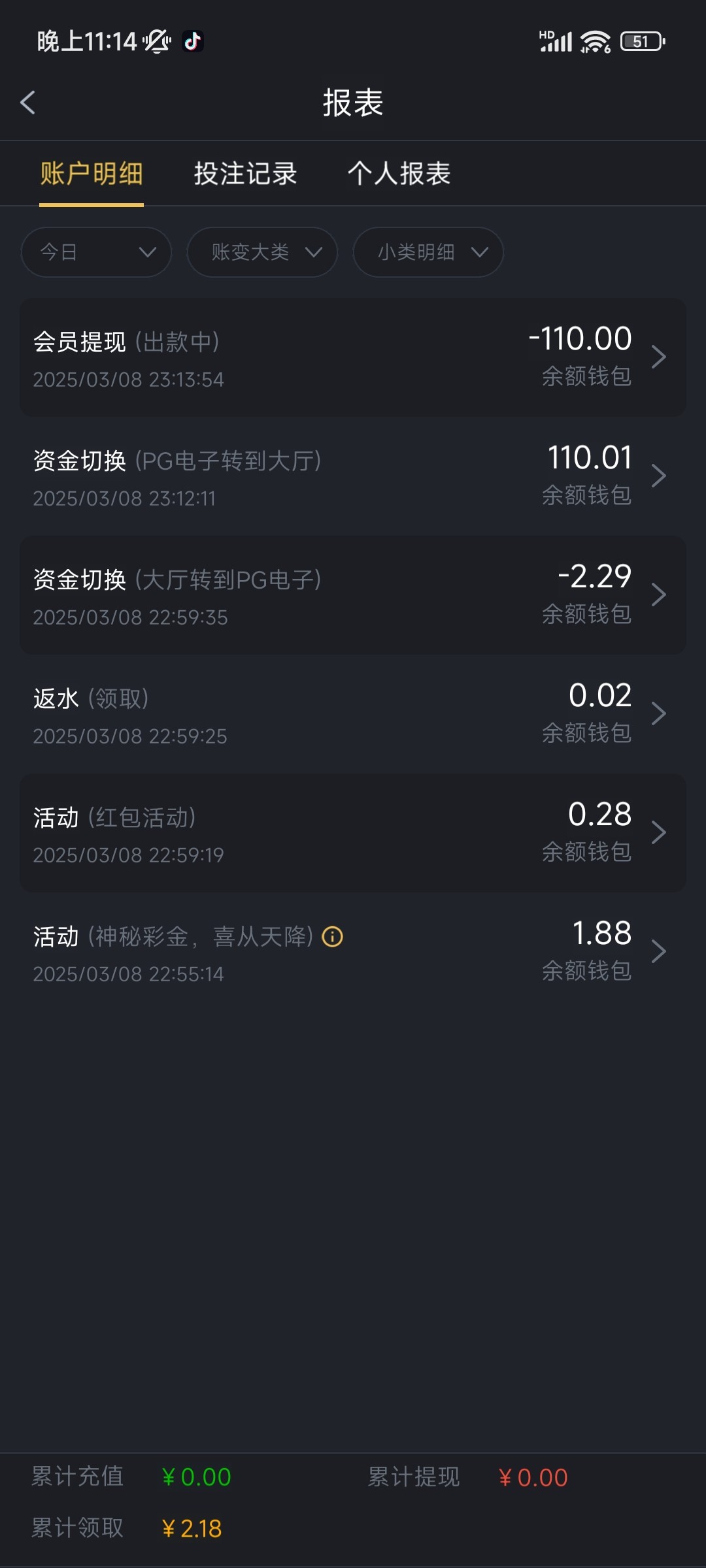The height and width of the screenshot is (1568, 706).
Task: Open the 大厅转到PG电子 transfer record
Action: 353,595
